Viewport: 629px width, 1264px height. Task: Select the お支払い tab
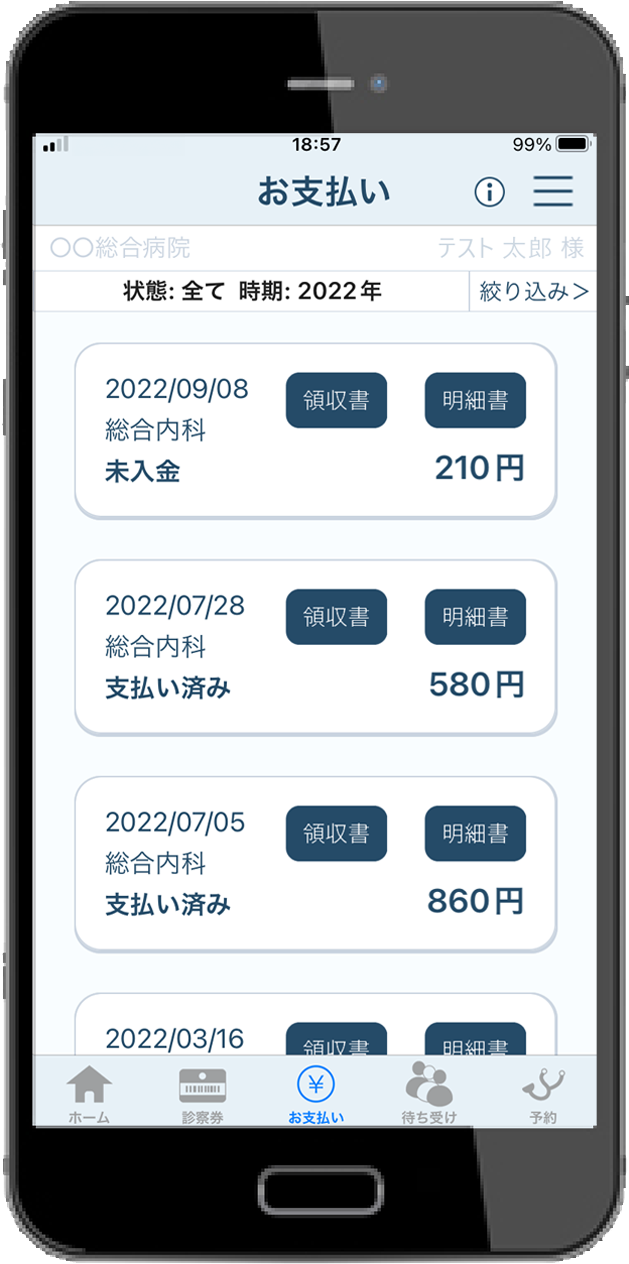coord(316,1093)
